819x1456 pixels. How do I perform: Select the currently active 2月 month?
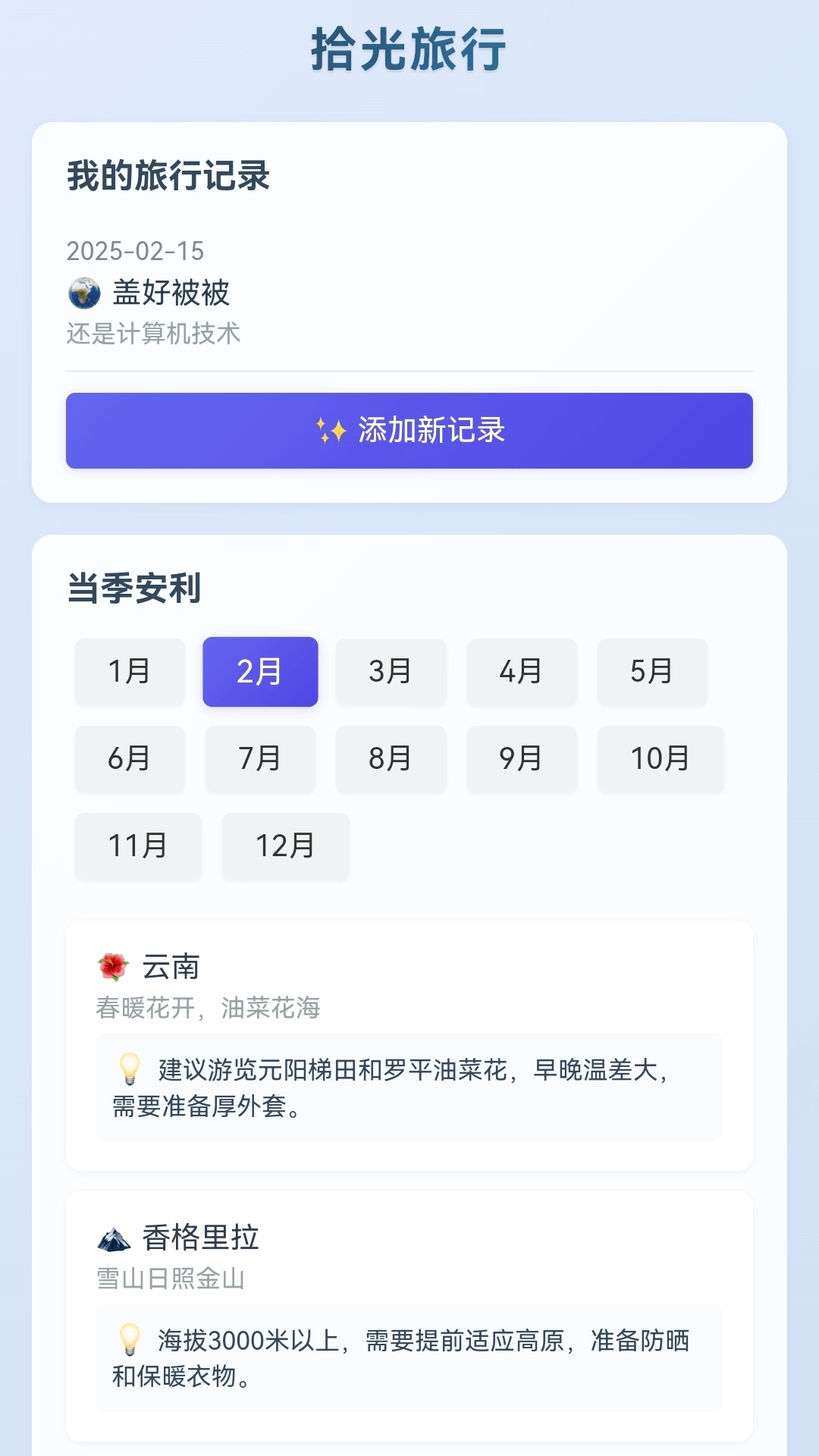pos(260,672)
